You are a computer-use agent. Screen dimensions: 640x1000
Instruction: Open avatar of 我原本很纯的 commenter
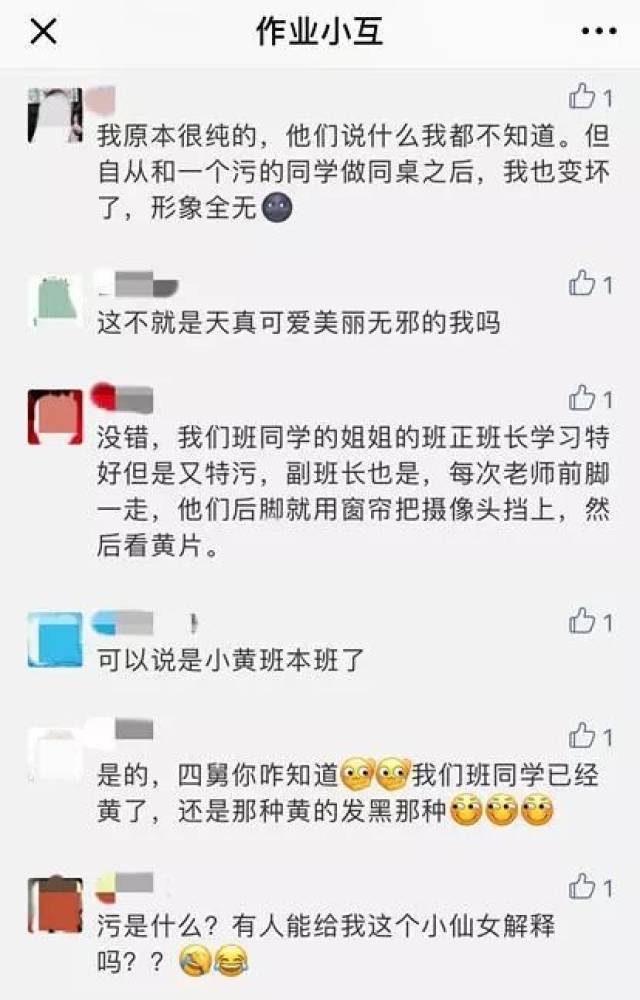[x=54, y=114]
